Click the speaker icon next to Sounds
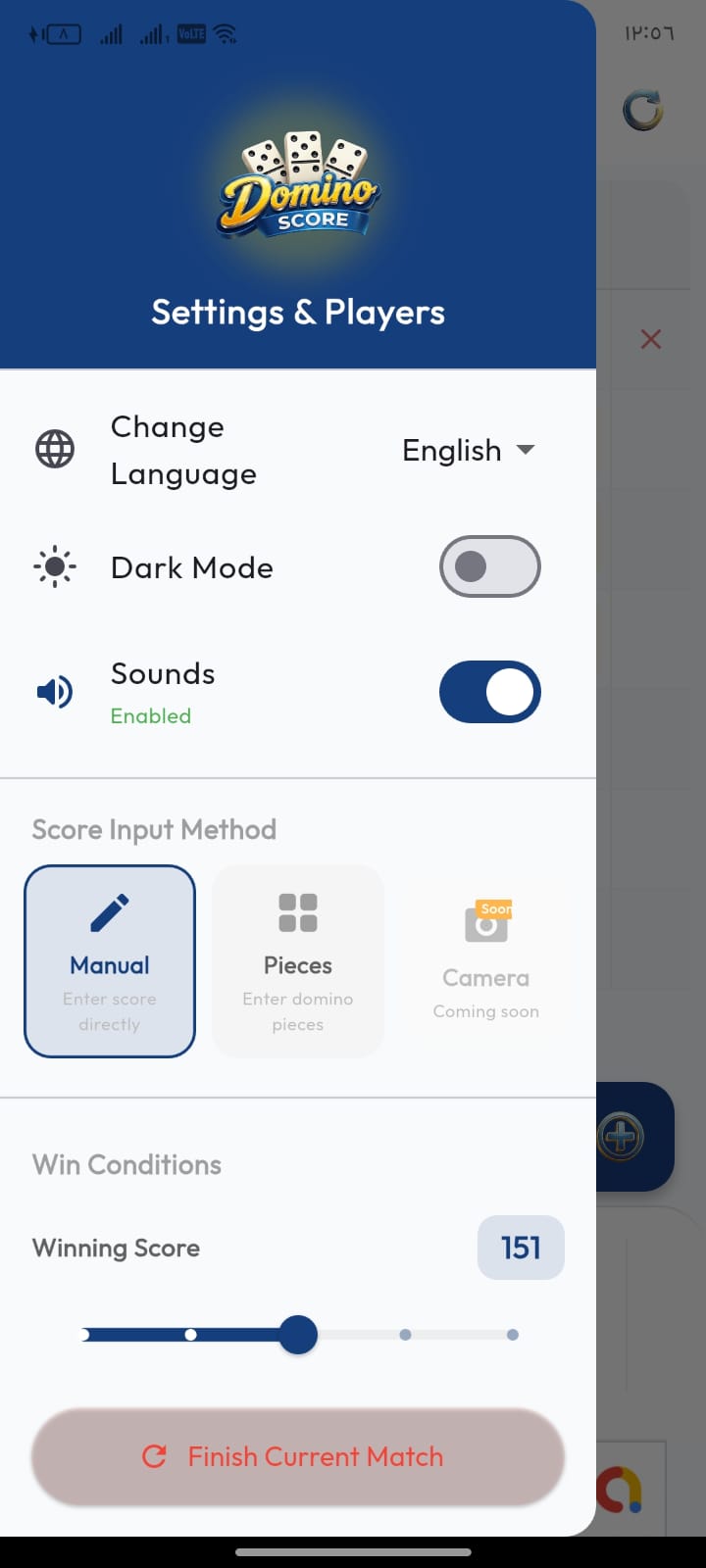The width and height of the screenshot is (706, 1568). tap(55, 692)
